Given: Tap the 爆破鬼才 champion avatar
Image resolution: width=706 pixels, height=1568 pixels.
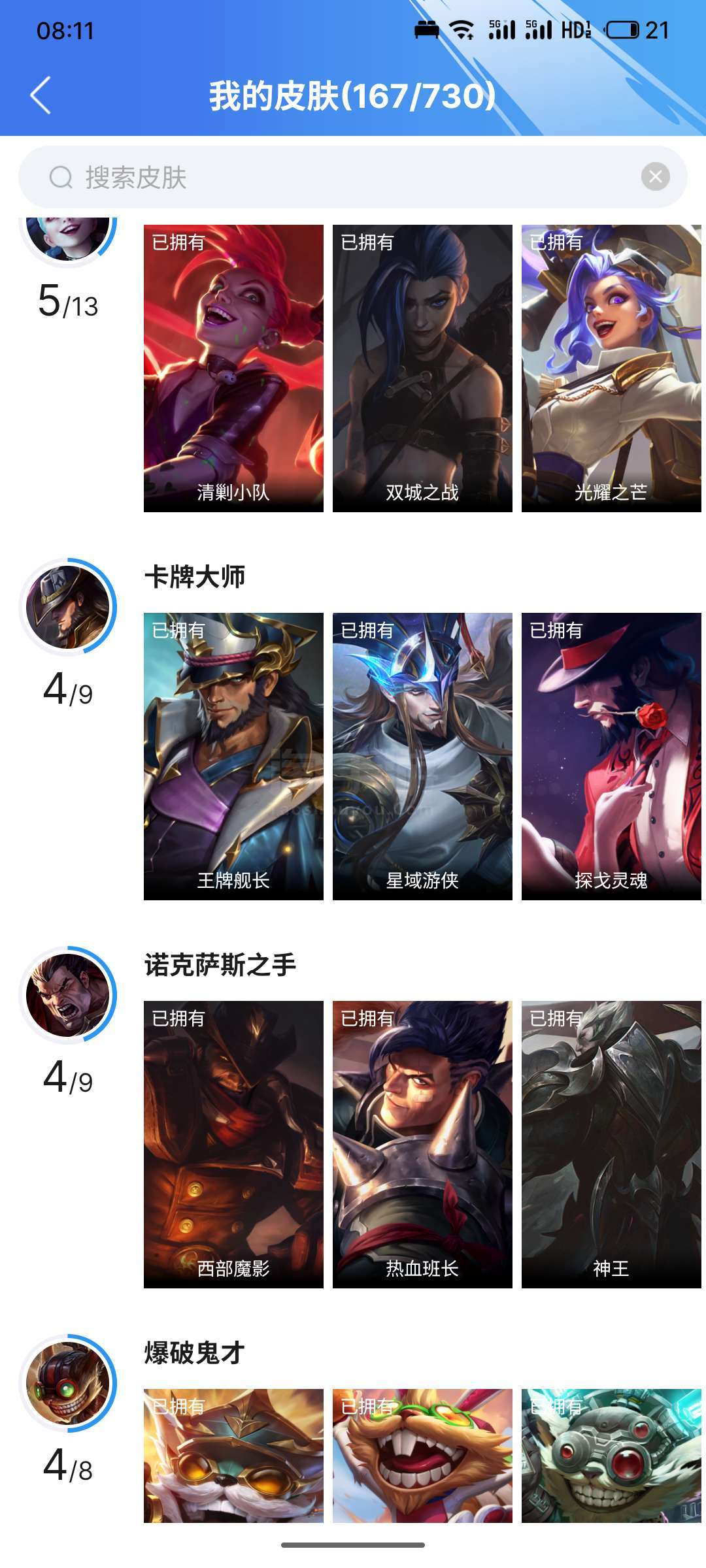Looking at the screenshot, I should pyautogui.click(x=68, y=1383).
